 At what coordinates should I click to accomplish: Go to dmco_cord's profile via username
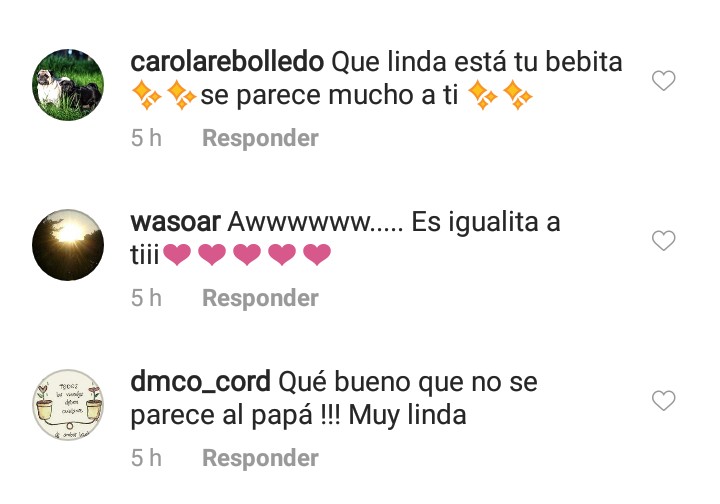(200, 382)
